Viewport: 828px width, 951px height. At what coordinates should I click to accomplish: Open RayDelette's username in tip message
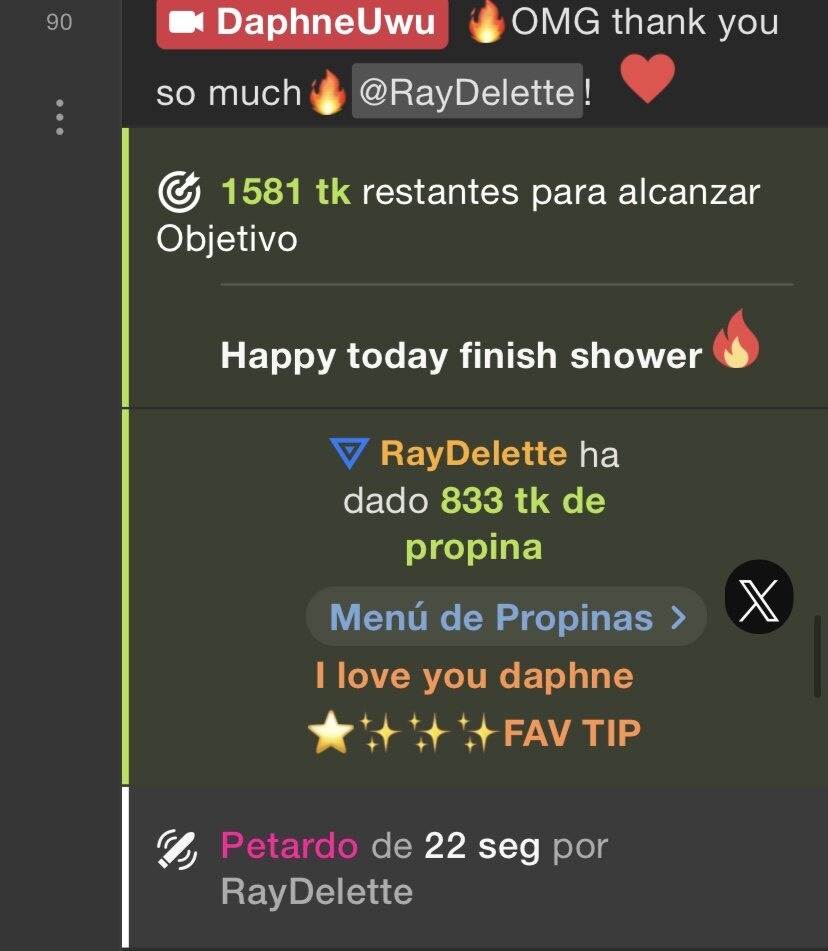[473, 454]
